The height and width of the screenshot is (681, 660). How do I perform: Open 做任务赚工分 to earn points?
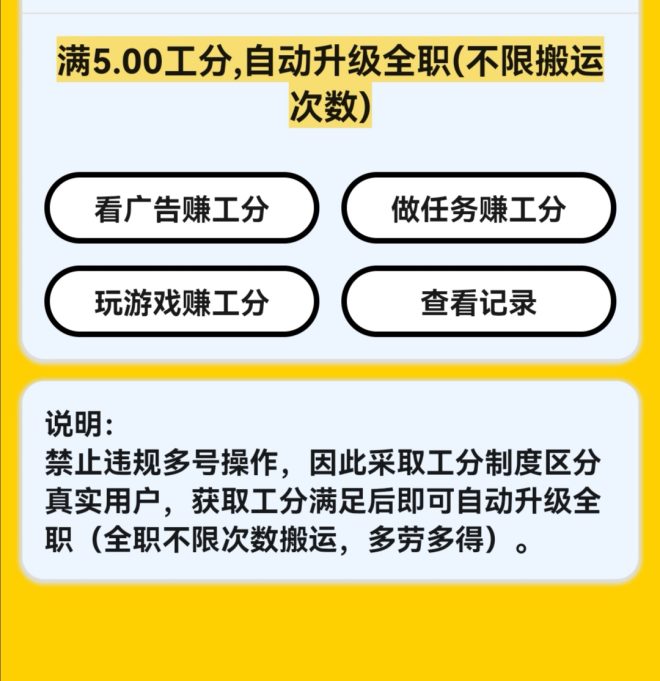[x=478, y=209]
